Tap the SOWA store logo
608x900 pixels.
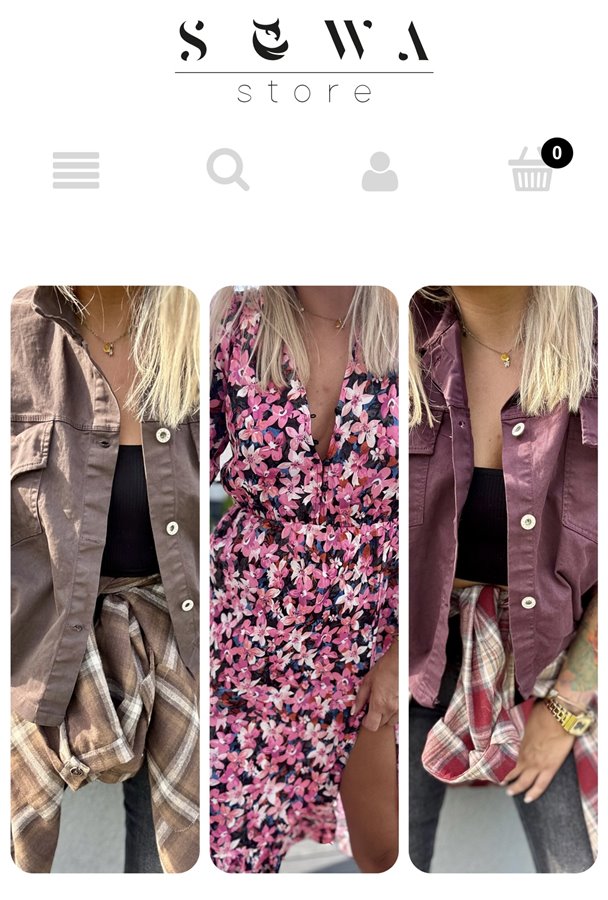point(304,62)
